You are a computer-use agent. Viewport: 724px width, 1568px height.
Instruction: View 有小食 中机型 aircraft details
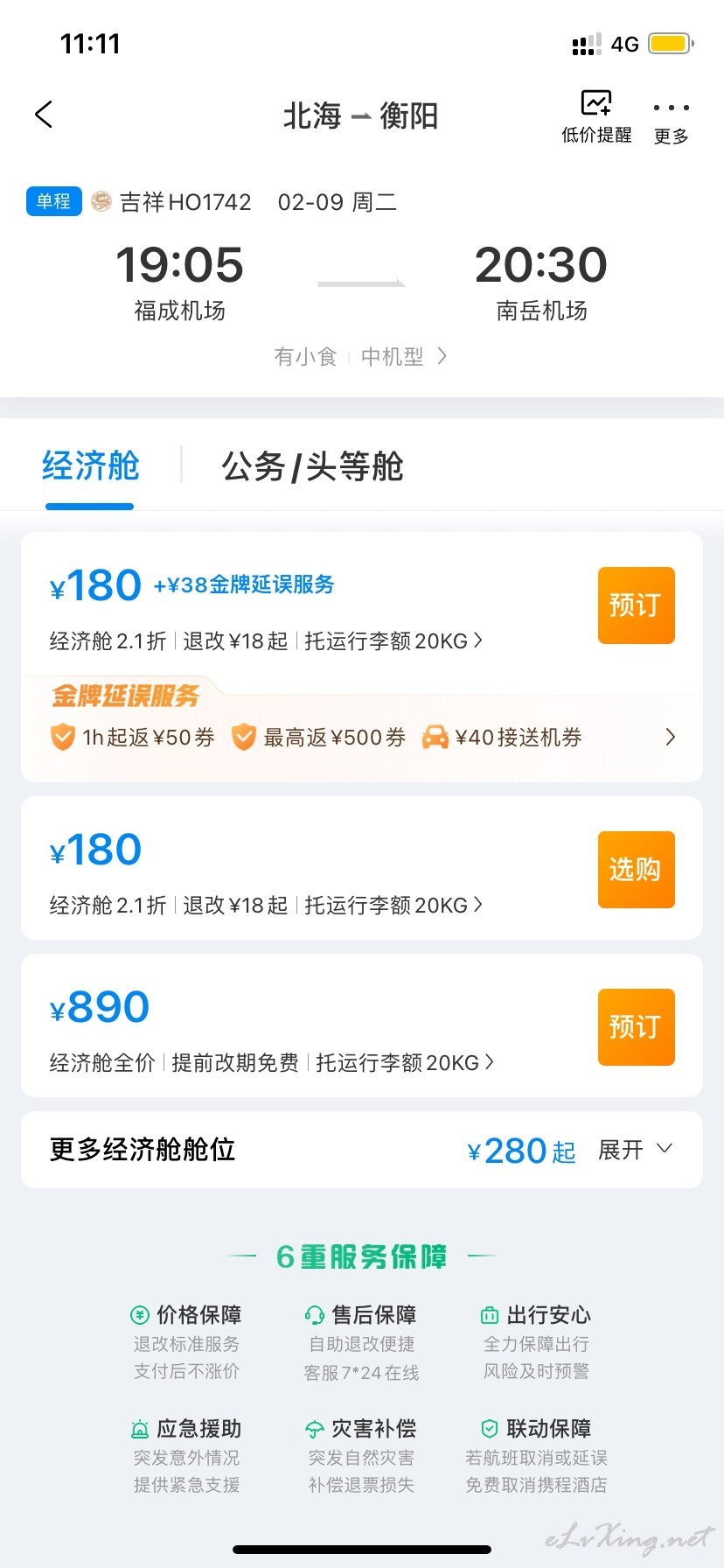pos(360,356)
